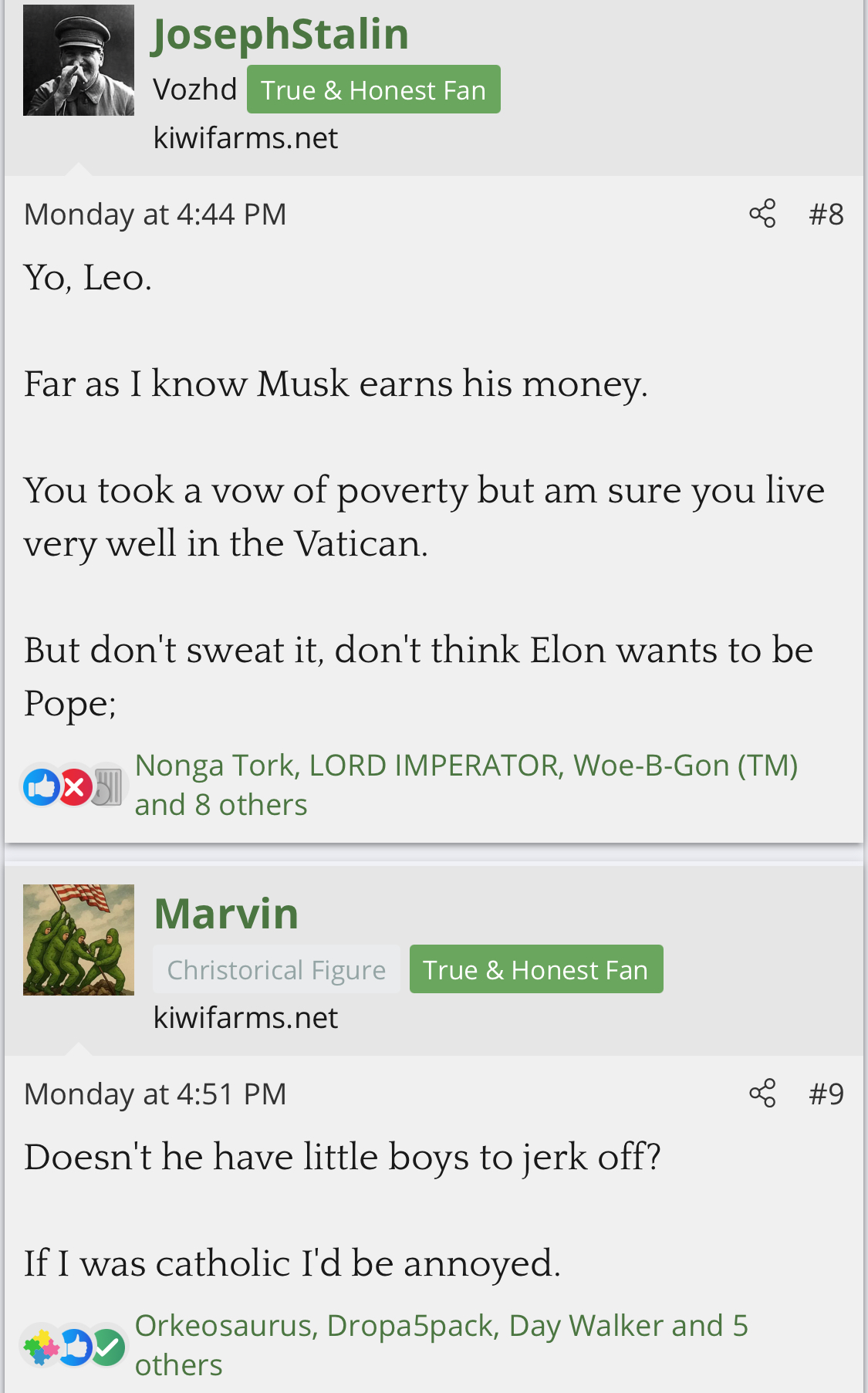Share post #8
Screen dimensions: 868x1393
point(762,214)
